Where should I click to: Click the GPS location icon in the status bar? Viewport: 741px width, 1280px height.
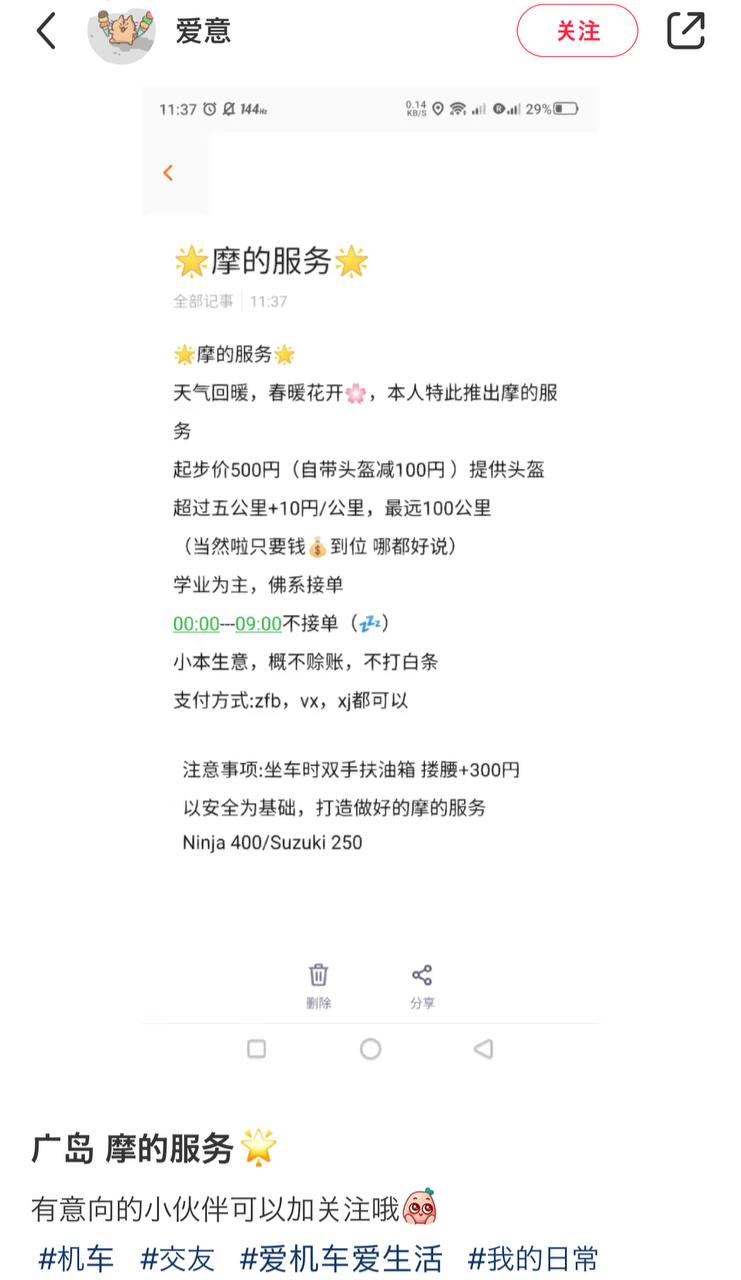click(437, 108)
